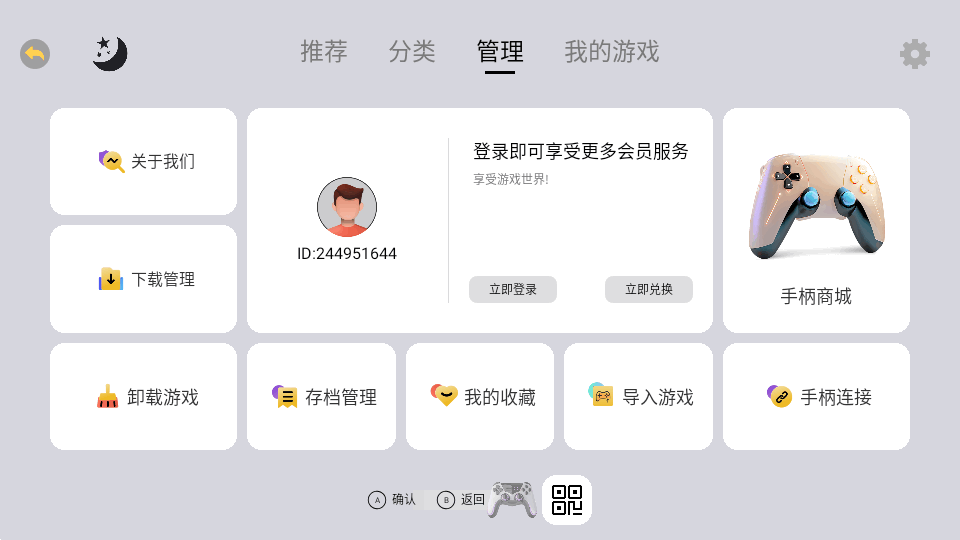The height and width of the screenshot is (540, 960).
Task: Open the settings gear icon
Action: pyautogui.click(x=914, y=54)
